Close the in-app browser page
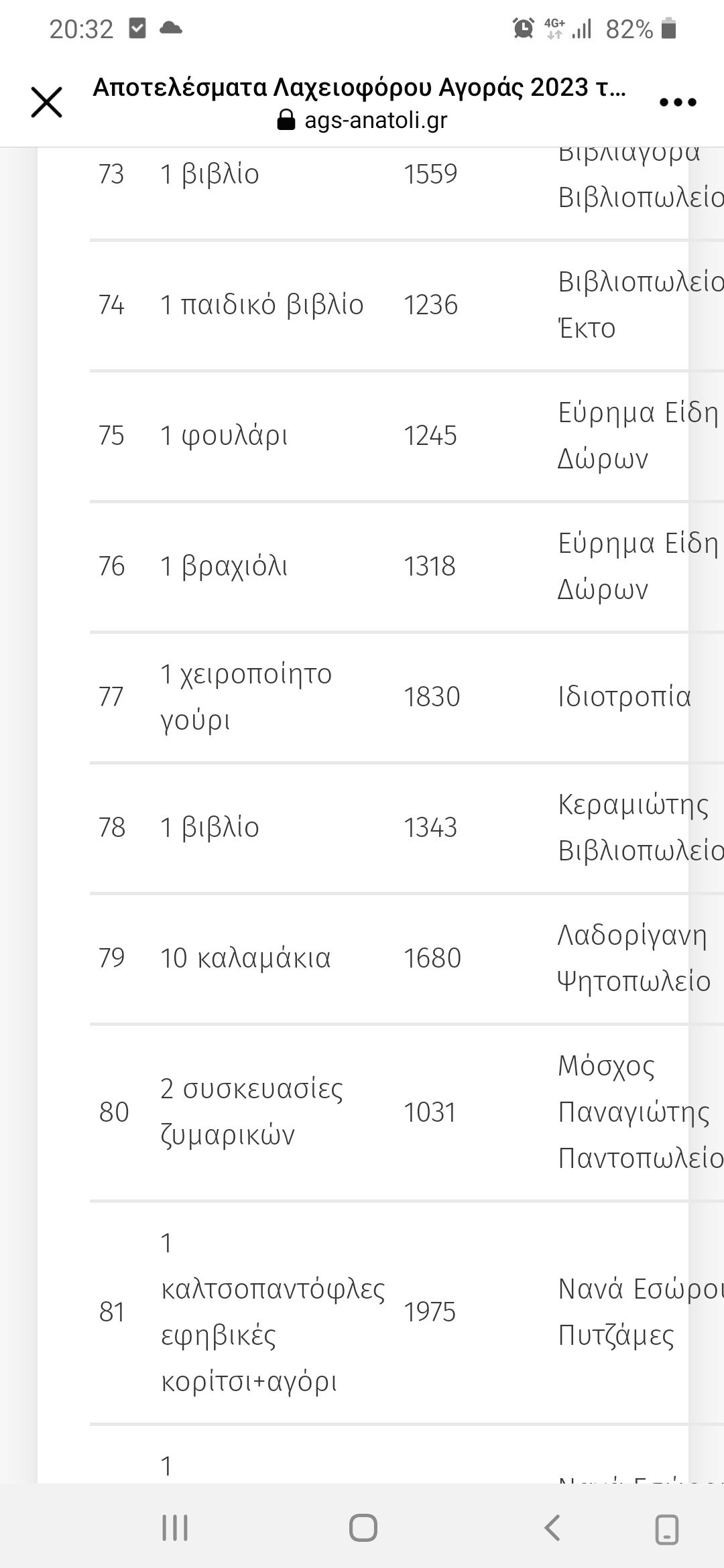The width and height of the screenshot is (724, 1568). point(47,103)
